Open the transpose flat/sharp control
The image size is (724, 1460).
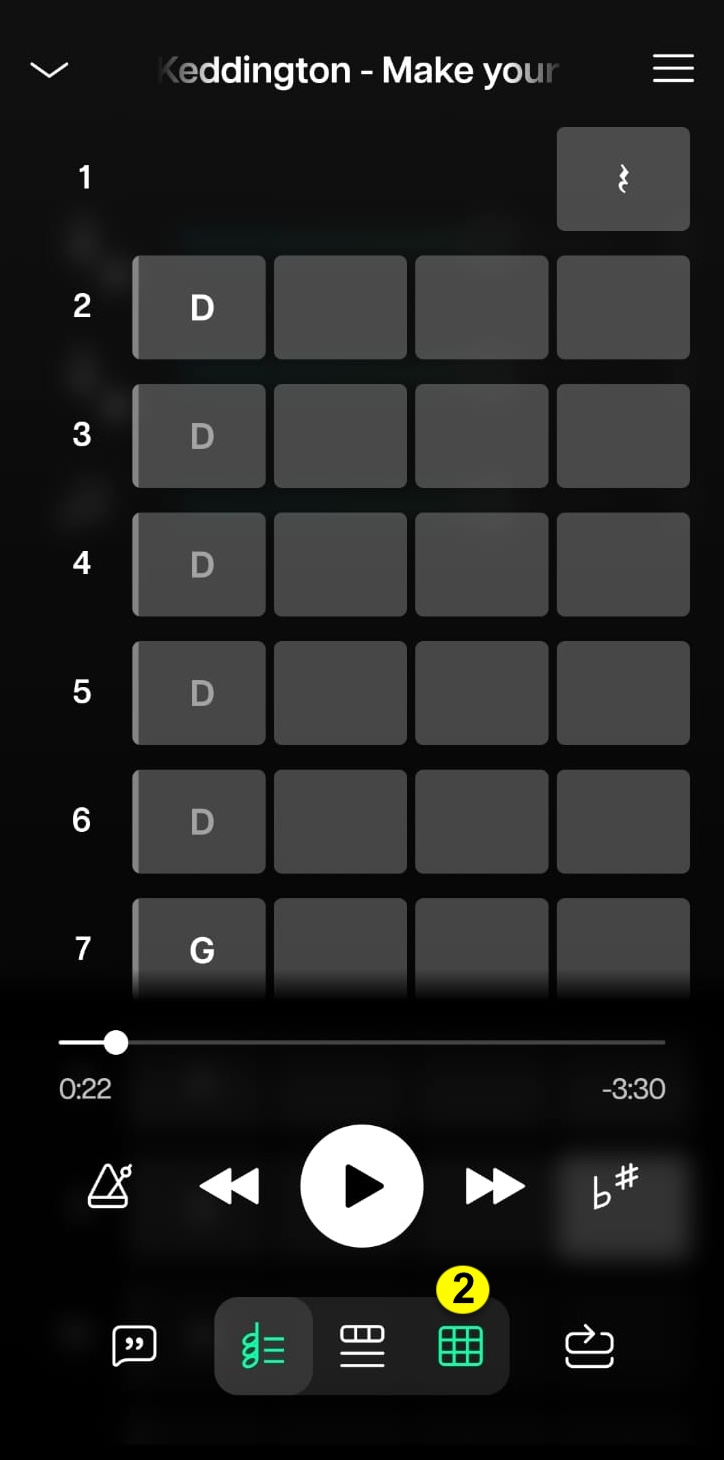[616, 1186]
